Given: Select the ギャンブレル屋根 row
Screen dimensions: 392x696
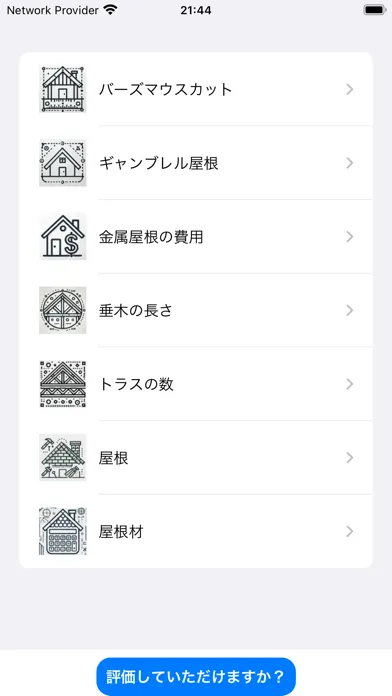Looking at the screenshot, I should coord(196,163).
